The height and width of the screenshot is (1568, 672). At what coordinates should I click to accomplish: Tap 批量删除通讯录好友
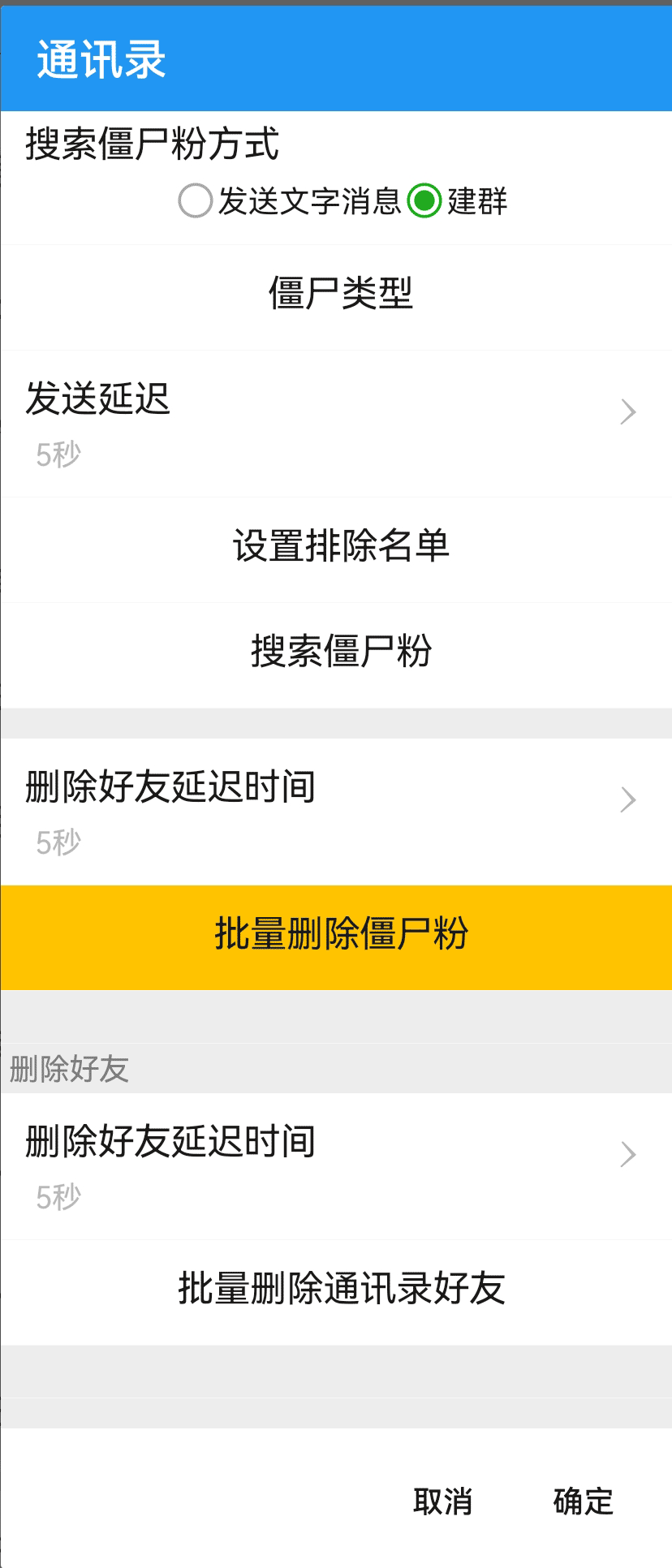[x=341, y=1290]
